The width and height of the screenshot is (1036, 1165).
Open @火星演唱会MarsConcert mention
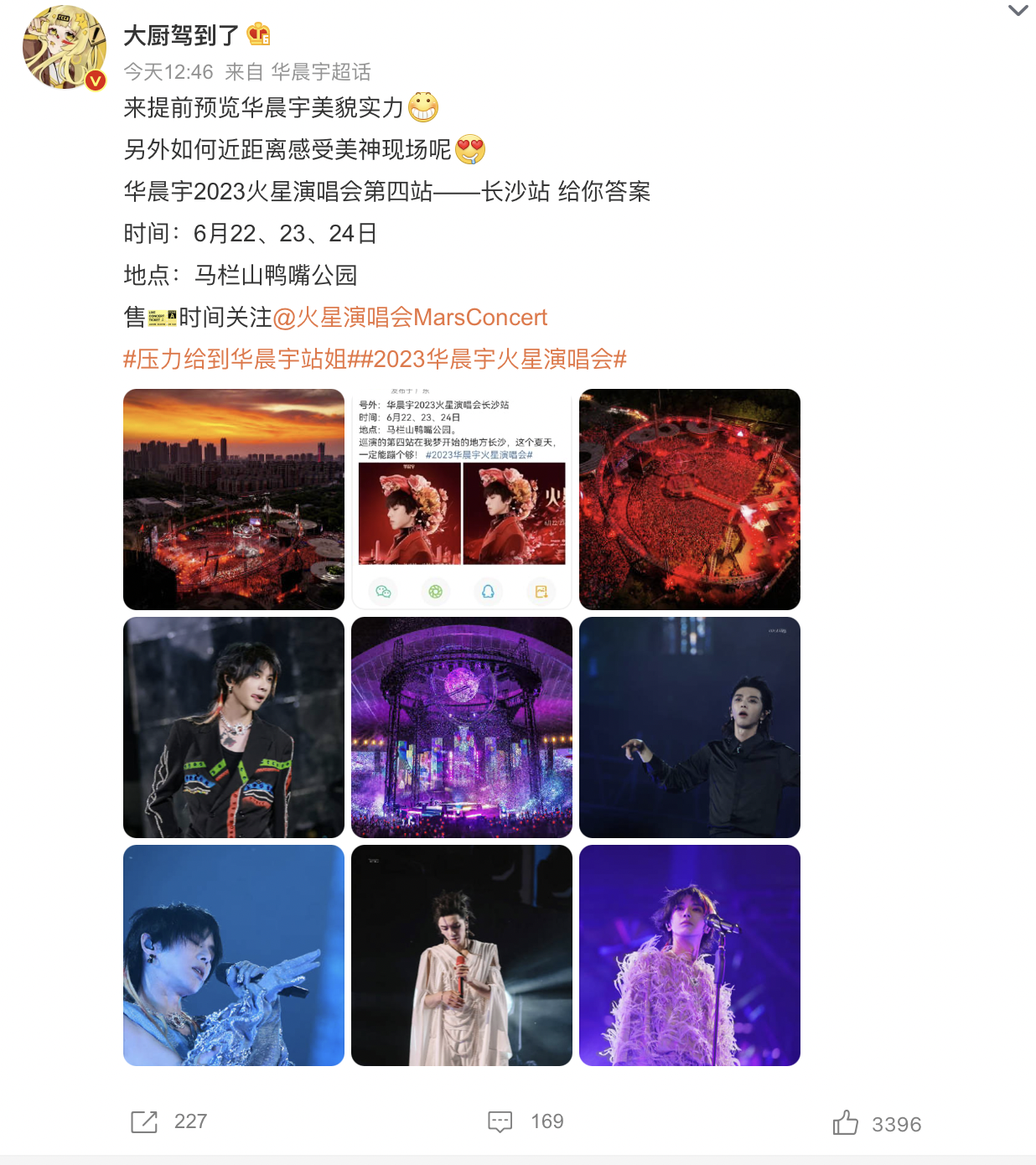410,318
